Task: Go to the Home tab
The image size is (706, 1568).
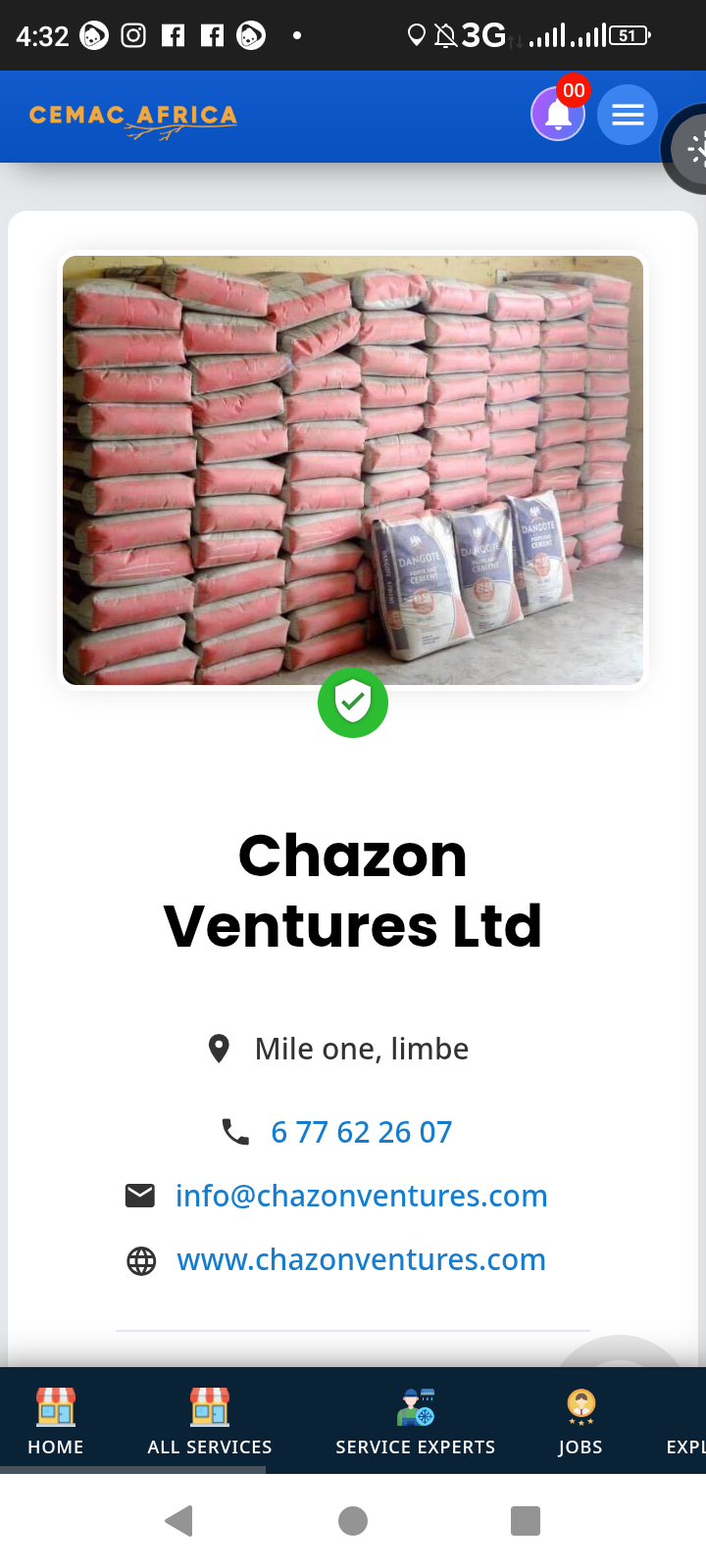Action: [x=56, y=1421]
